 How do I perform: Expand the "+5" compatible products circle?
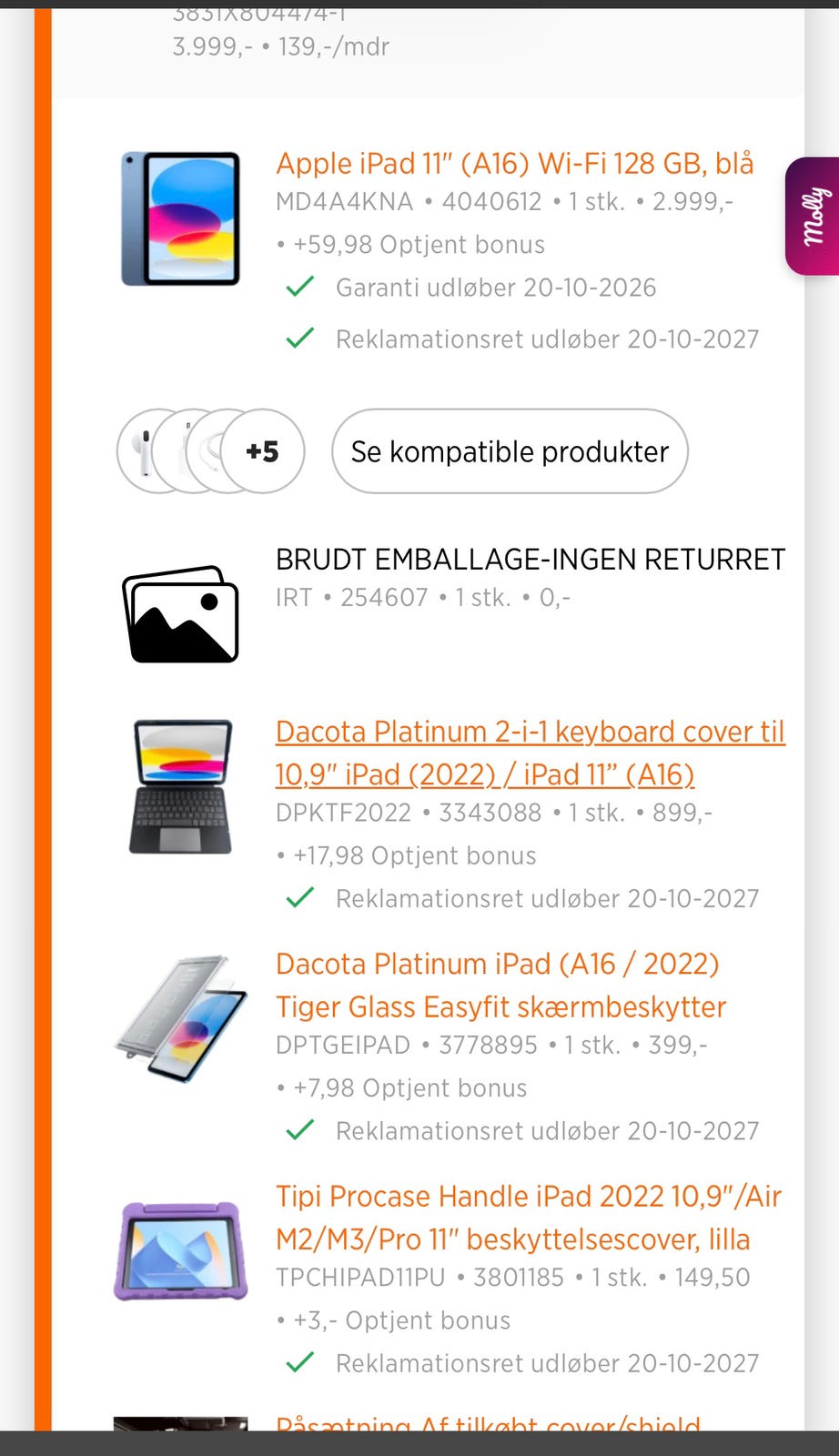click(x=262, y=450)
